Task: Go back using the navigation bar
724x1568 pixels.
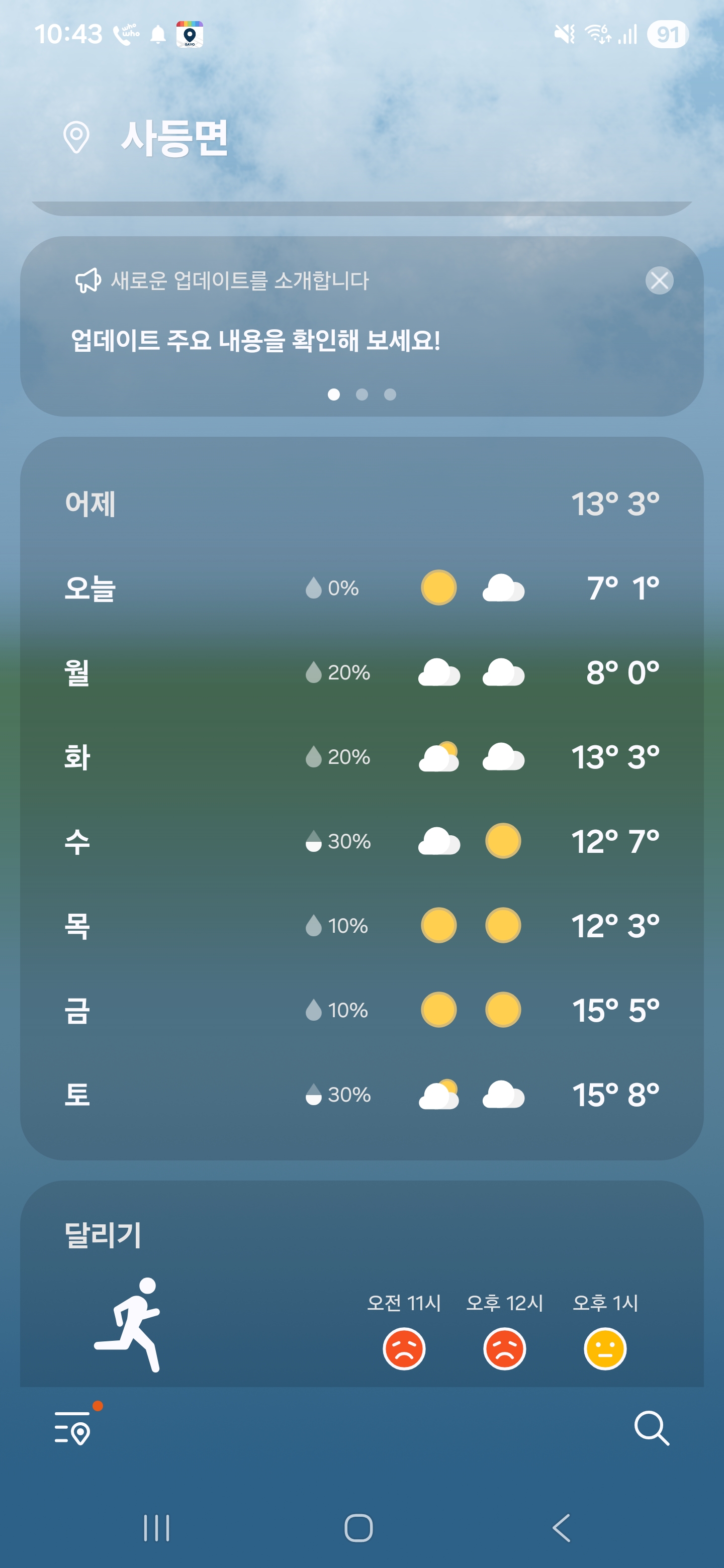Action: [562, 1528]
